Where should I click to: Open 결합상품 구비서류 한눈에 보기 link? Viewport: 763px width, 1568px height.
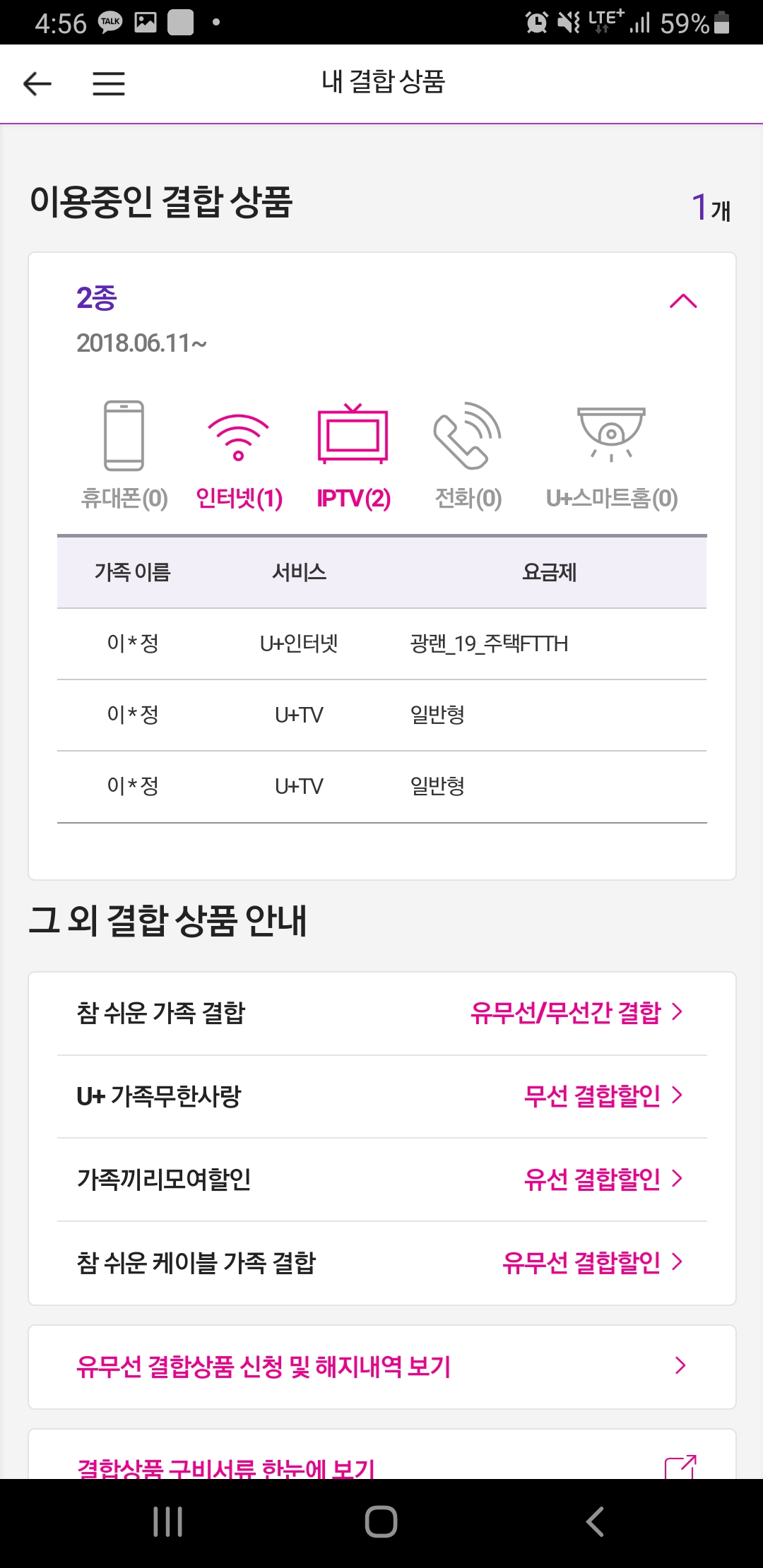(381, 1464)
